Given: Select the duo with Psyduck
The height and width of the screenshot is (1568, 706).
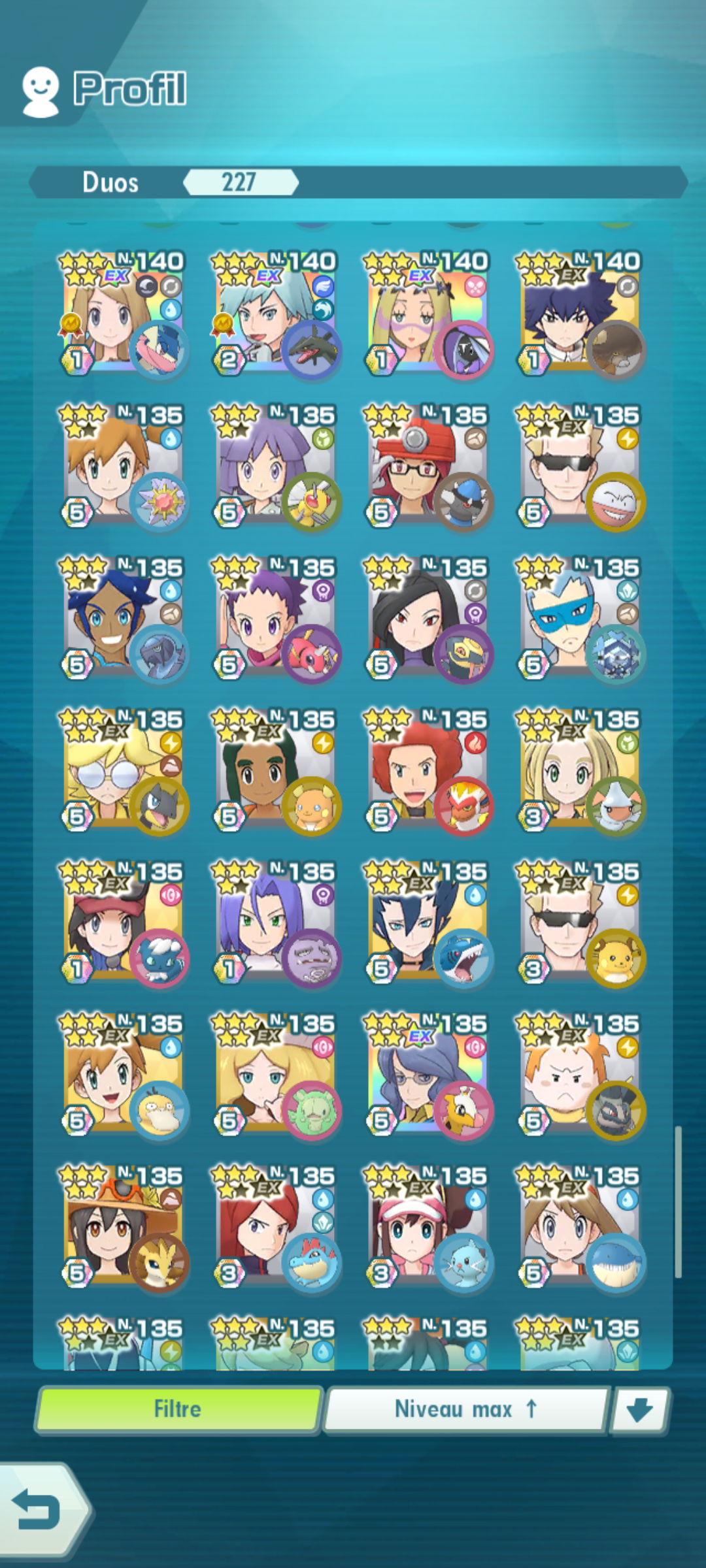Looking at the screenshot, I should (124, 1075).
